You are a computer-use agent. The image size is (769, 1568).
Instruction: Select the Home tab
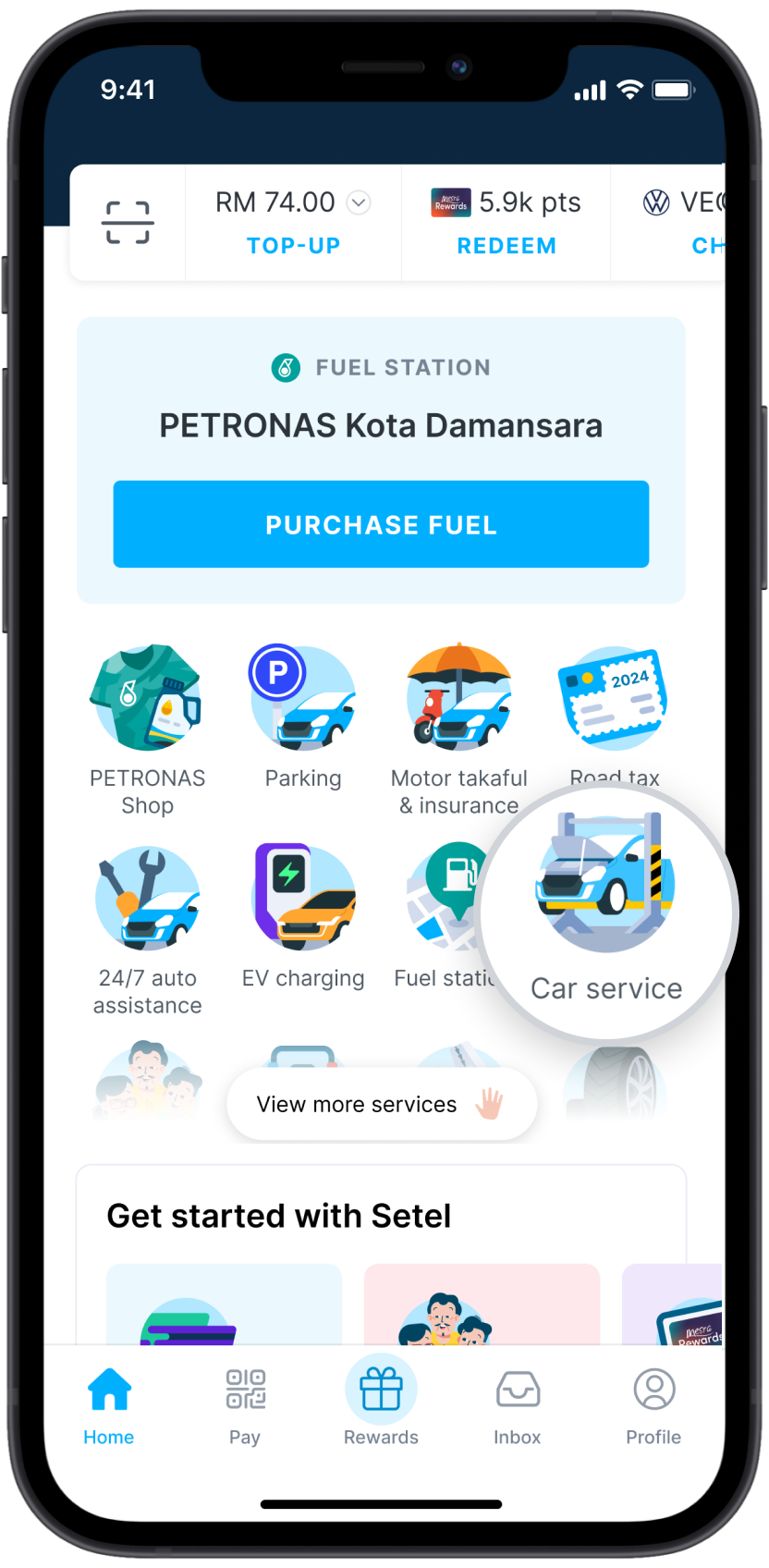(x=109, y=1405)
